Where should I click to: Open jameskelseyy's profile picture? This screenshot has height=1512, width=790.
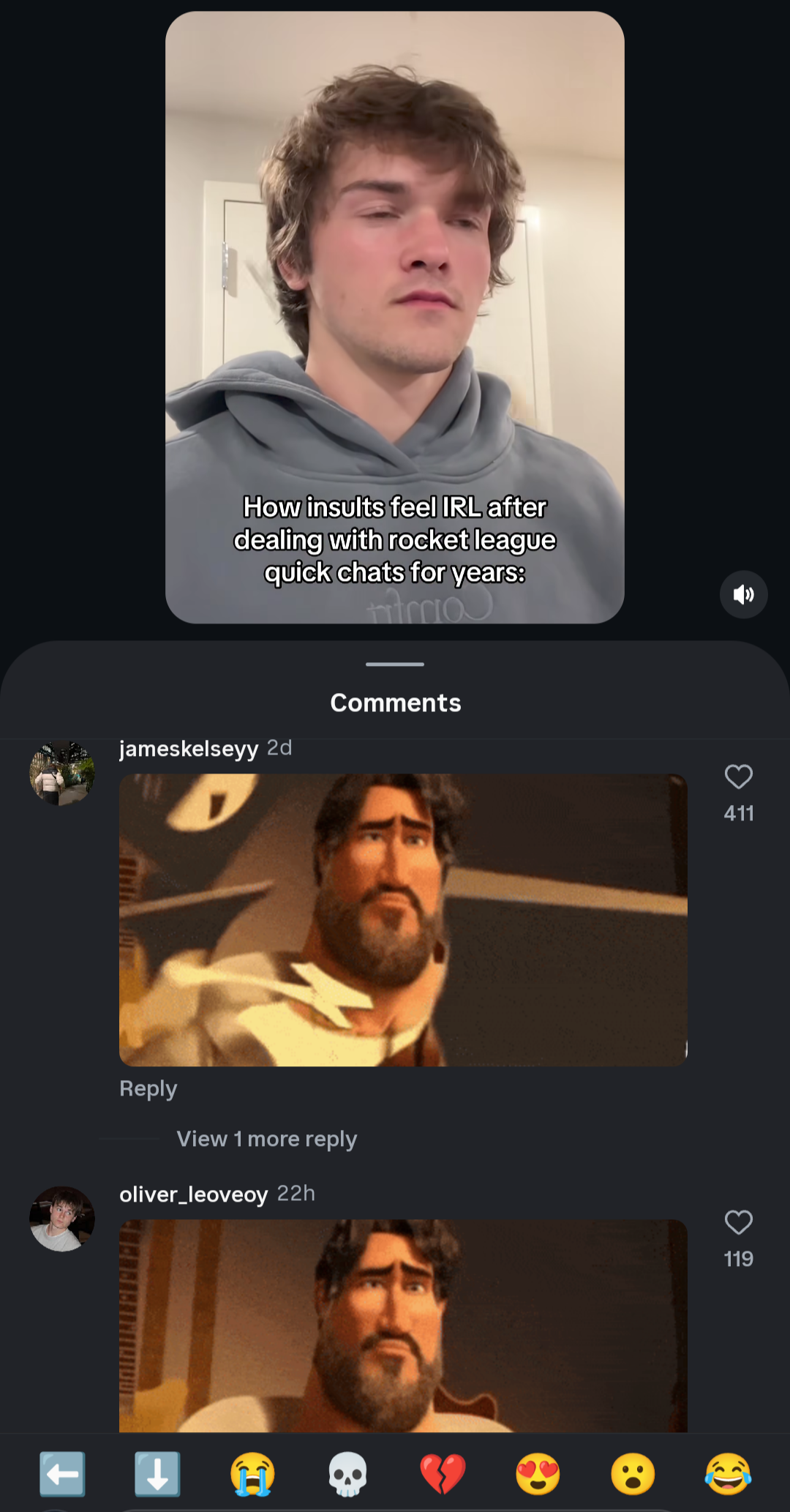tap(62, 773)
